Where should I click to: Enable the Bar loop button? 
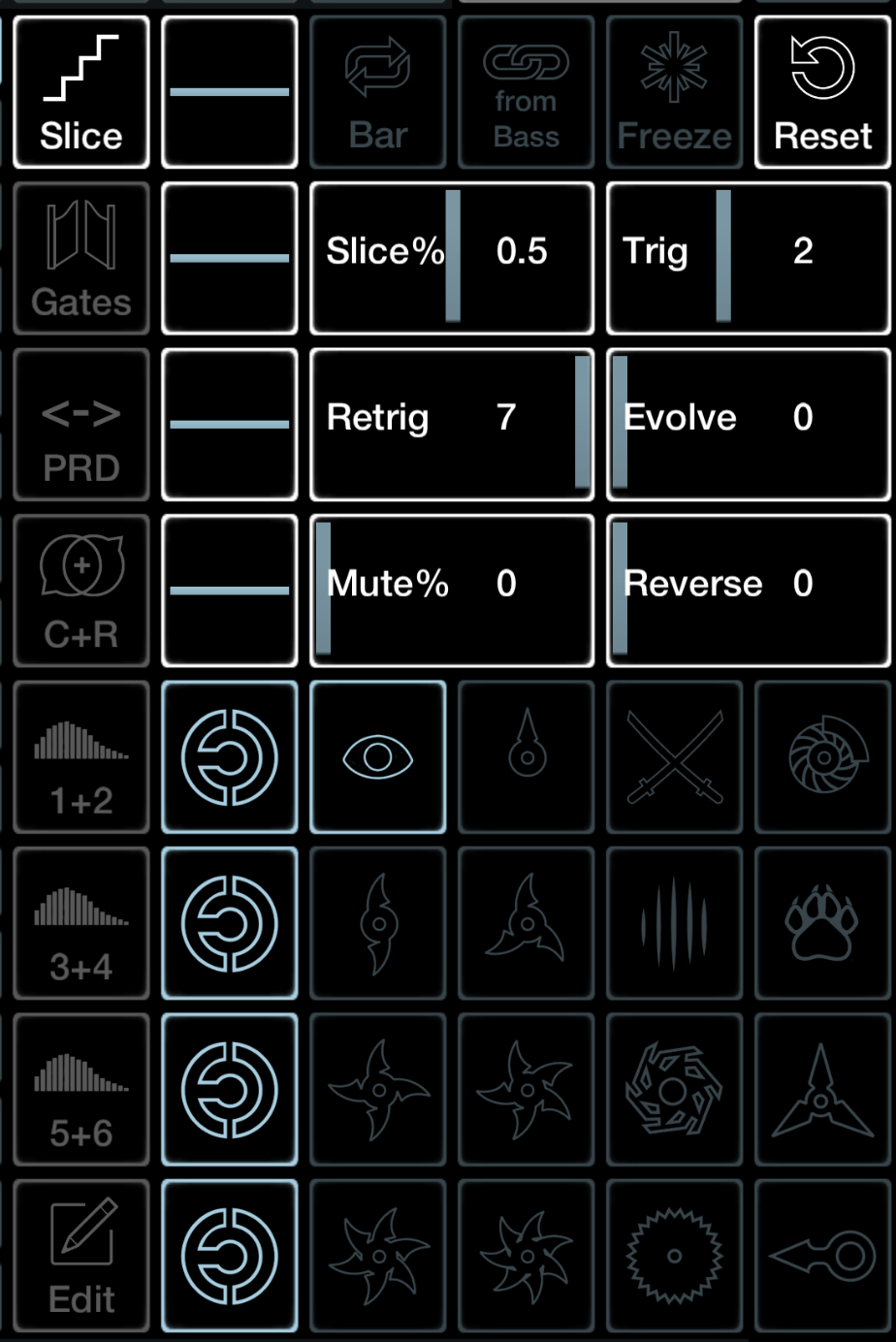tap(378, 92)
